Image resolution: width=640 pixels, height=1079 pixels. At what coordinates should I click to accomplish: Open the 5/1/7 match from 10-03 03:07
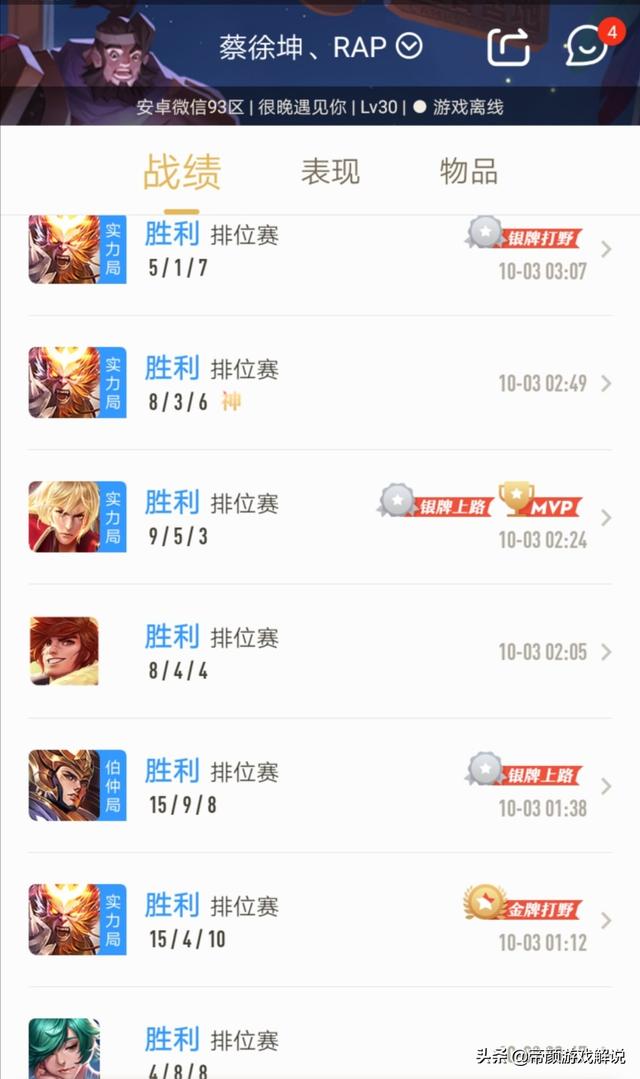point(320,249)
